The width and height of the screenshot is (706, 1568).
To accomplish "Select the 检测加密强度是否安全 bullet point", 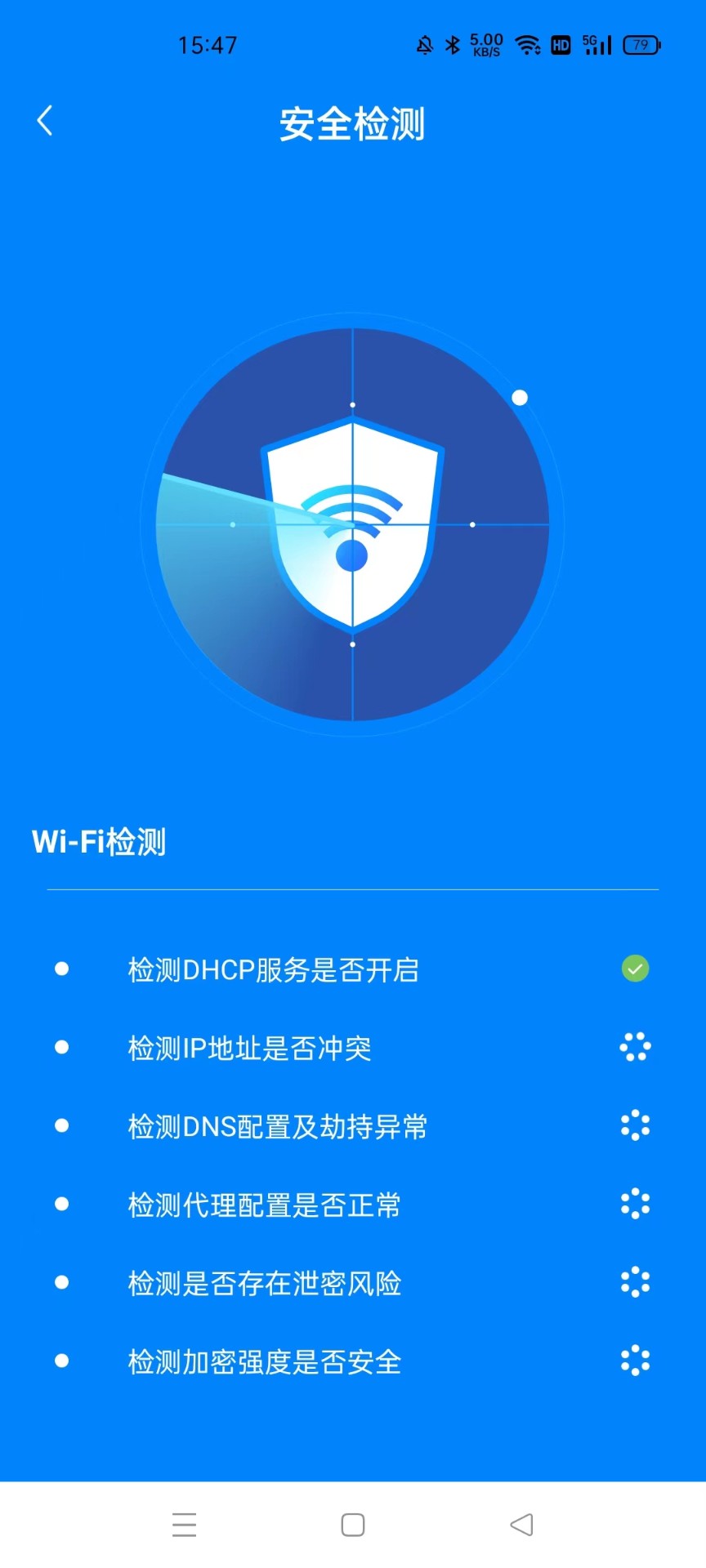I will (x=61, y=1361).
